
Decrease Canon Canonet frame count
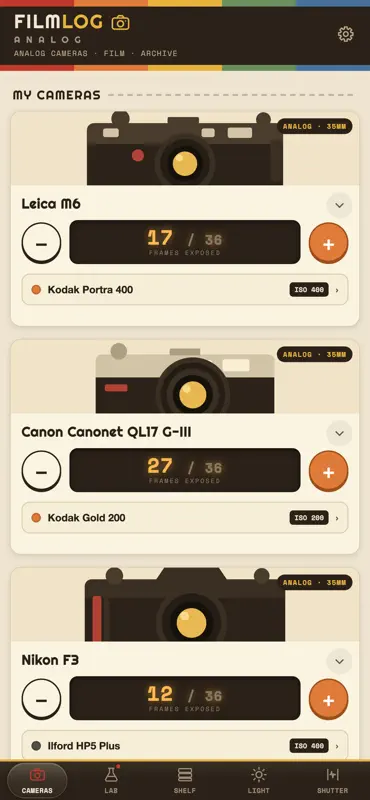coord(41,471)
